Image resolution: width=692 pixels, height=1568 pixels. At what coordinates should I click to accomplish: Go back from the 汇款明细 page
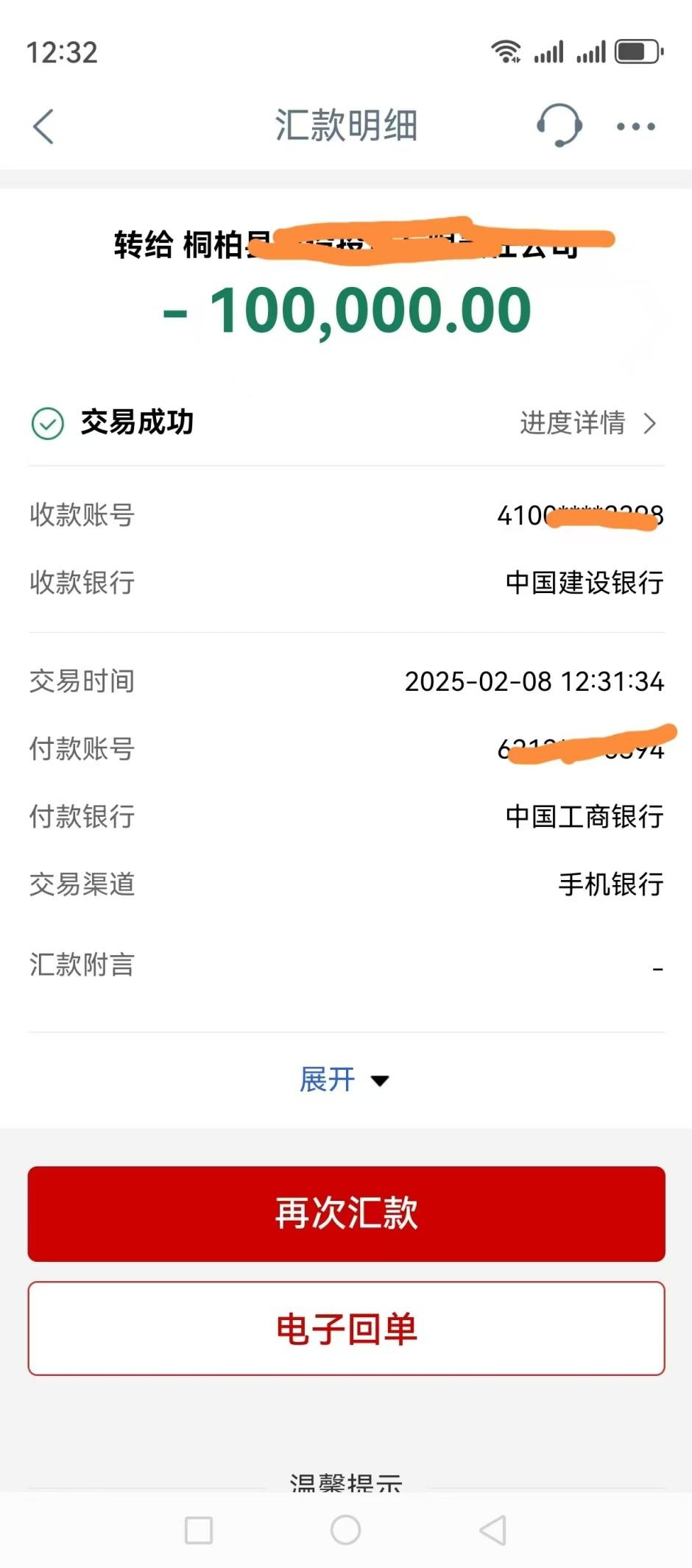(43, 126)
